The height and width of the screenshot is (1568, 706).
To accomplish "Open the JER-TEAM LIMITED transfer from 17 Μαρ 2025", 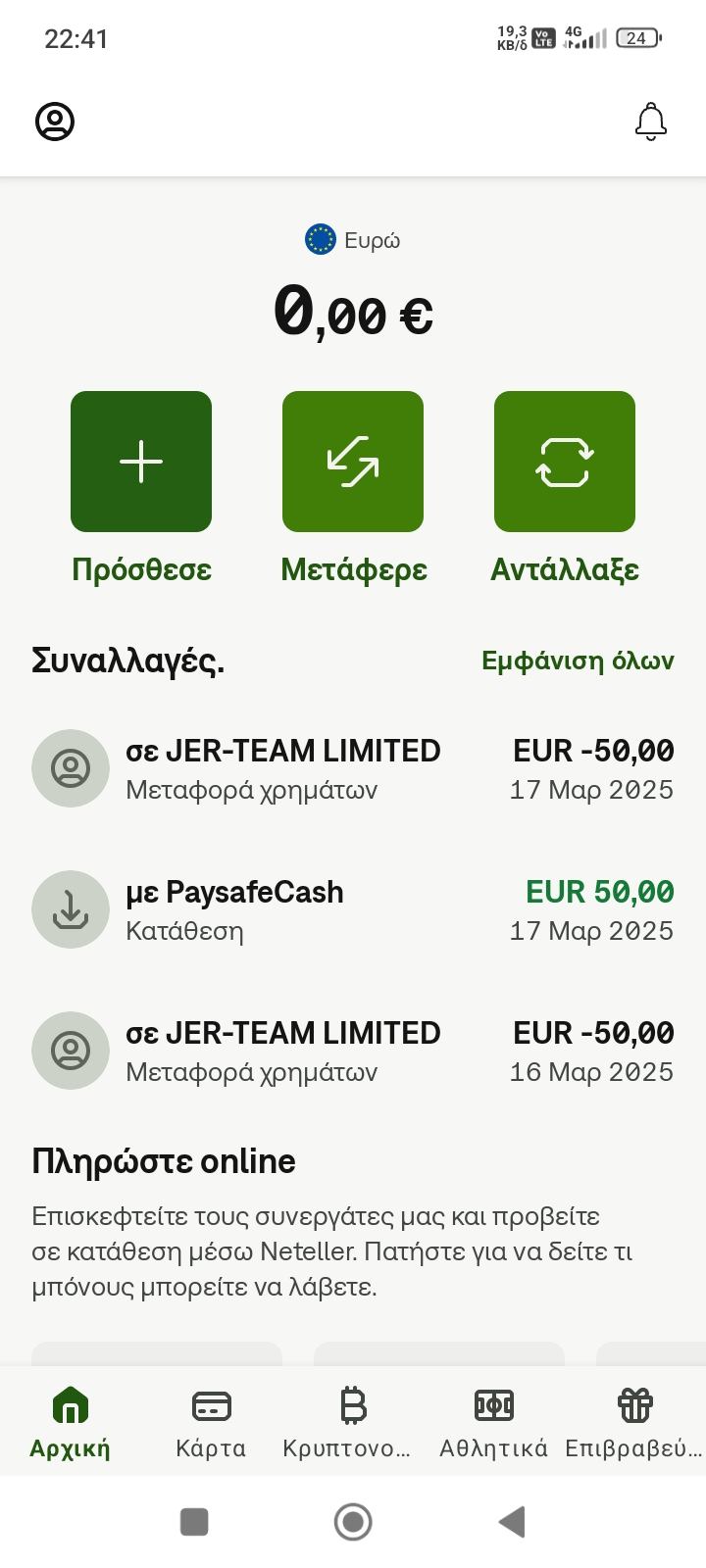I will point(353,768).
